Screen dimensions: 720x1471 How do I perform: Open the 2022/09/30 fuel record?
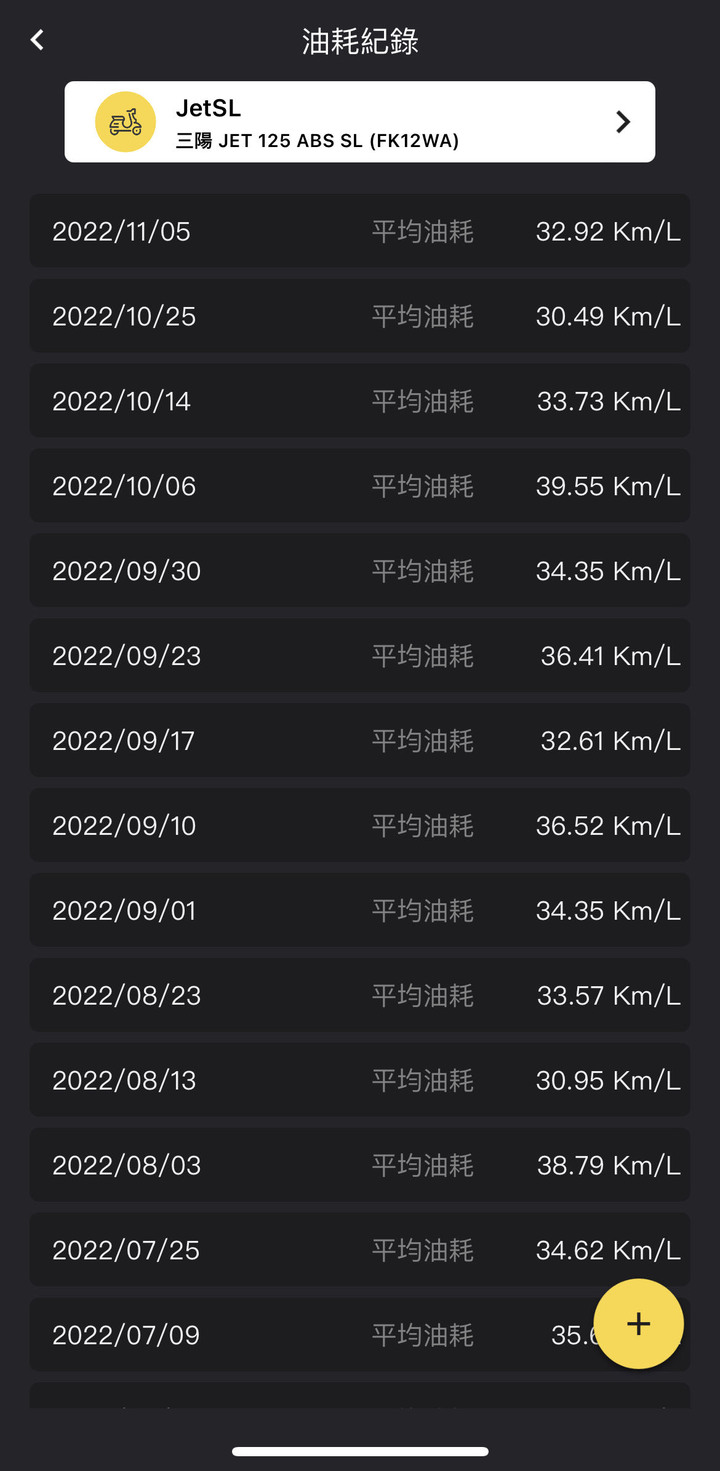coord(360,571)
